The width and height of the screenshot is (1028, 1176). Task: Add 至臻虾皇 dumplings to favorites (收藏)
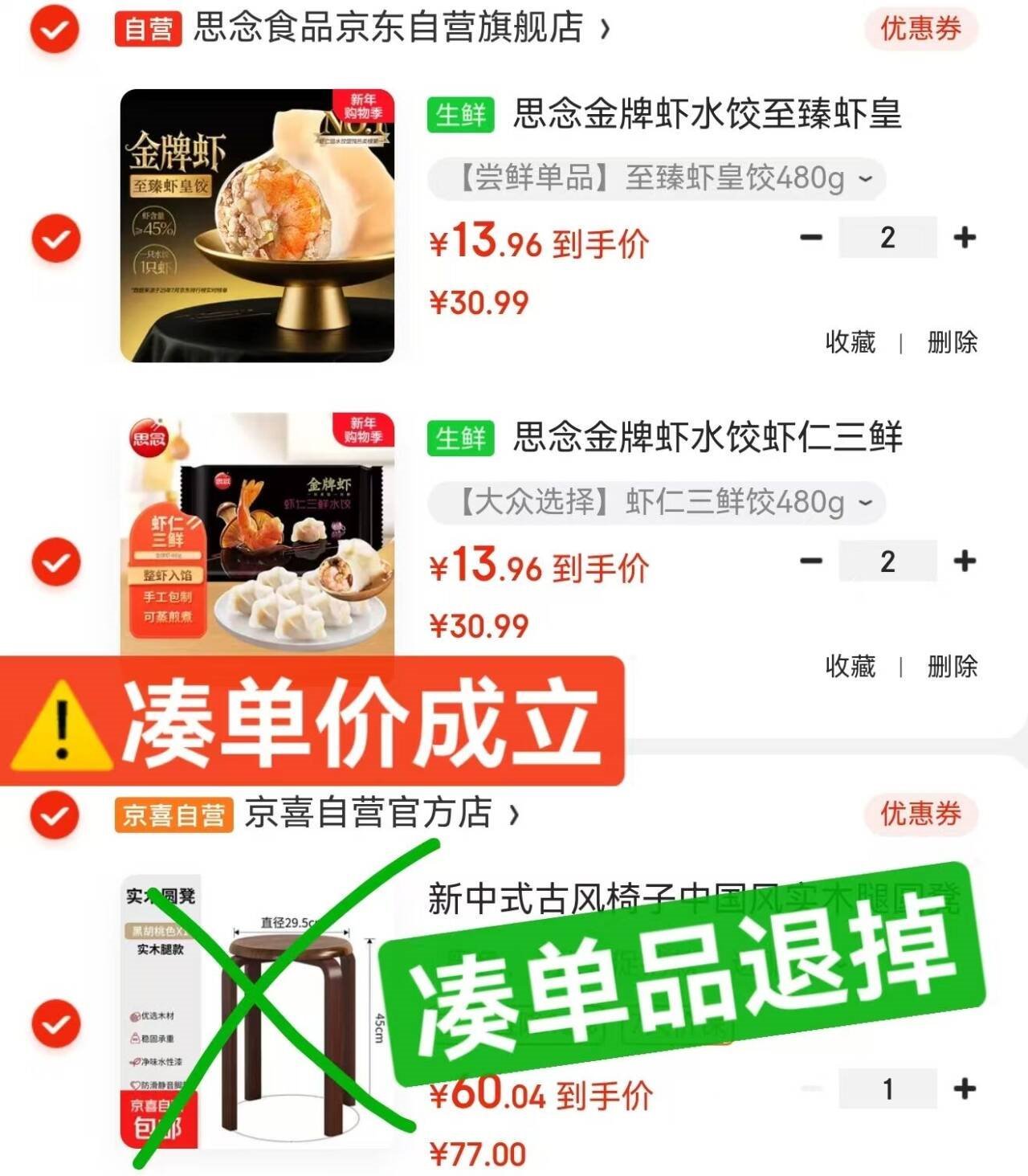point(850,342)
